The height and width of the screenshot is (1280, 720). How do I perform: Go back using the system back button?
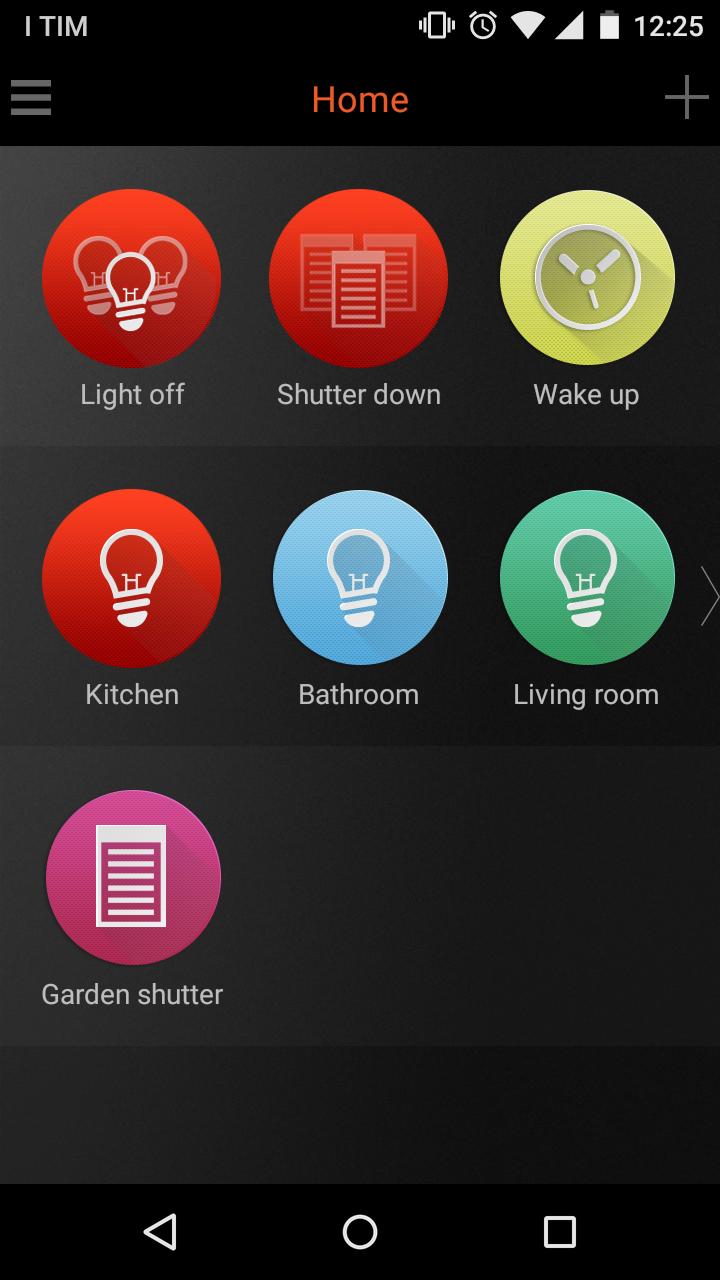pyautogui.click(x=160, y=1231)
